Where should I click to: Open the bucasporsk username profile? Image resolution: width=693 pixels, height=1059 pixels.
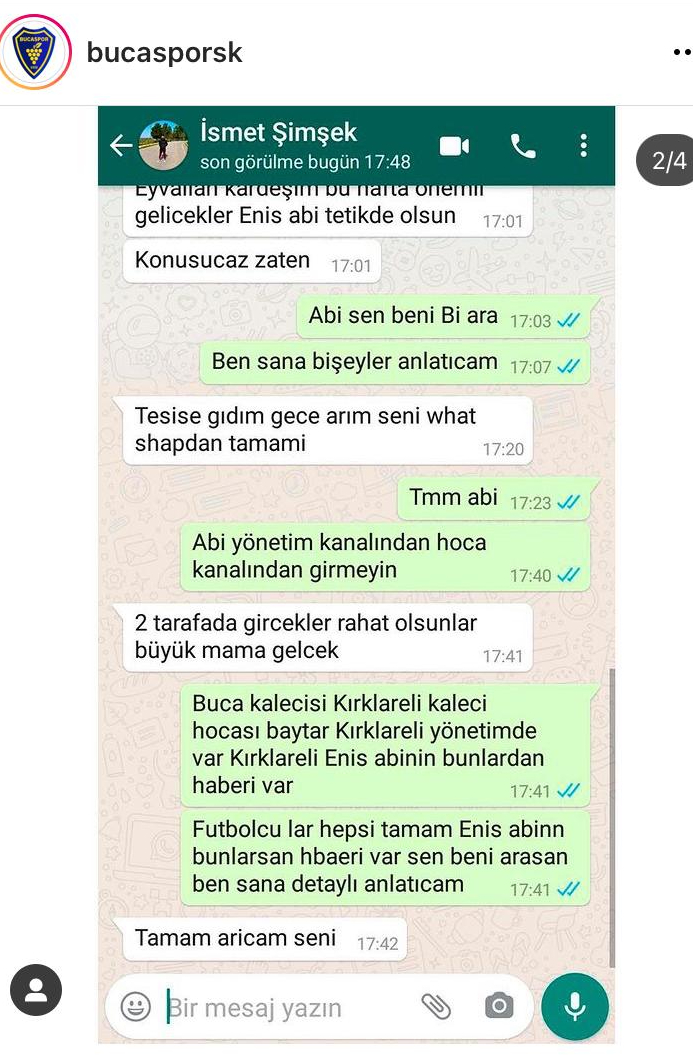(164, 52)
